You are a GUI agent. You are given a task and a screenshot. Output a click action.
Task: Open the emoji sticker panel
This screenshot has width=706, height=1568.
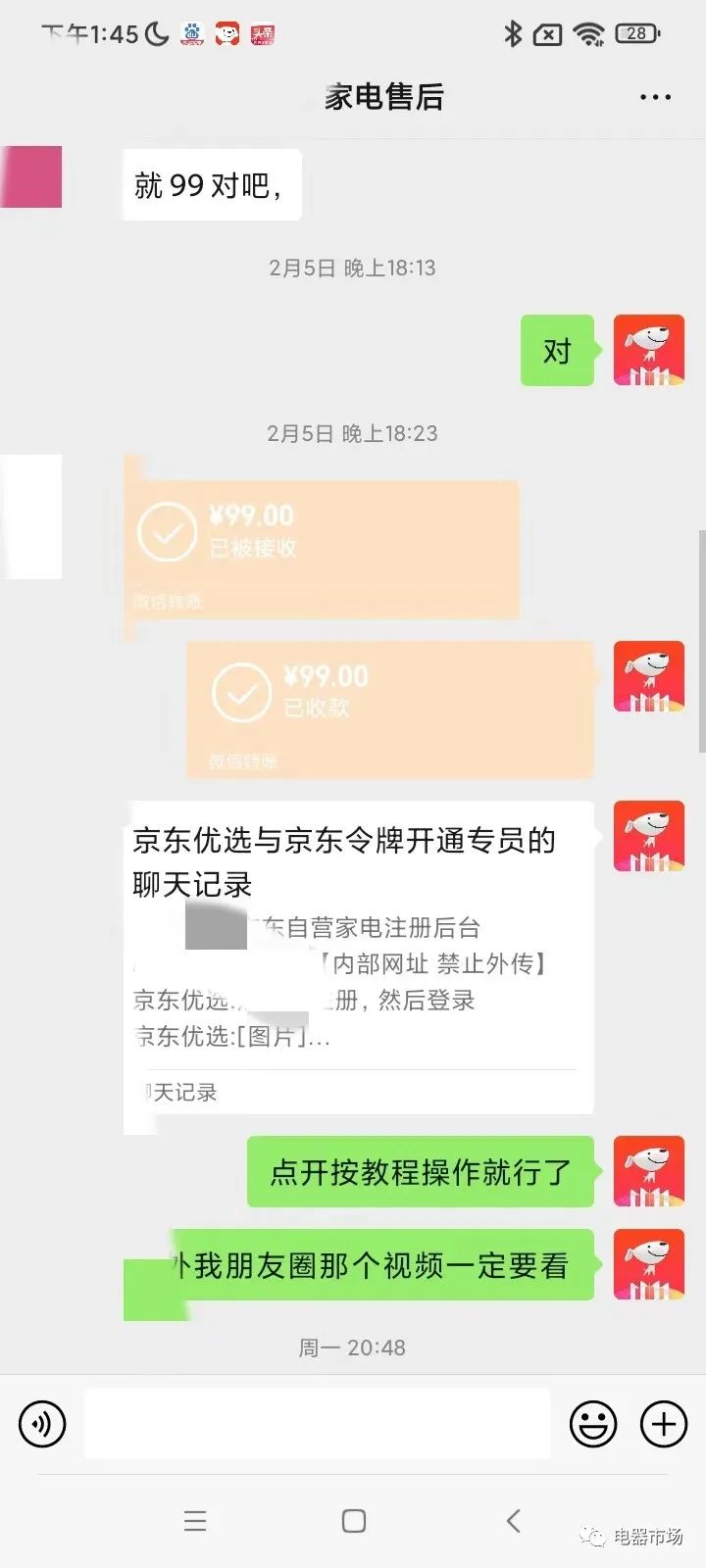point(593,1423)
